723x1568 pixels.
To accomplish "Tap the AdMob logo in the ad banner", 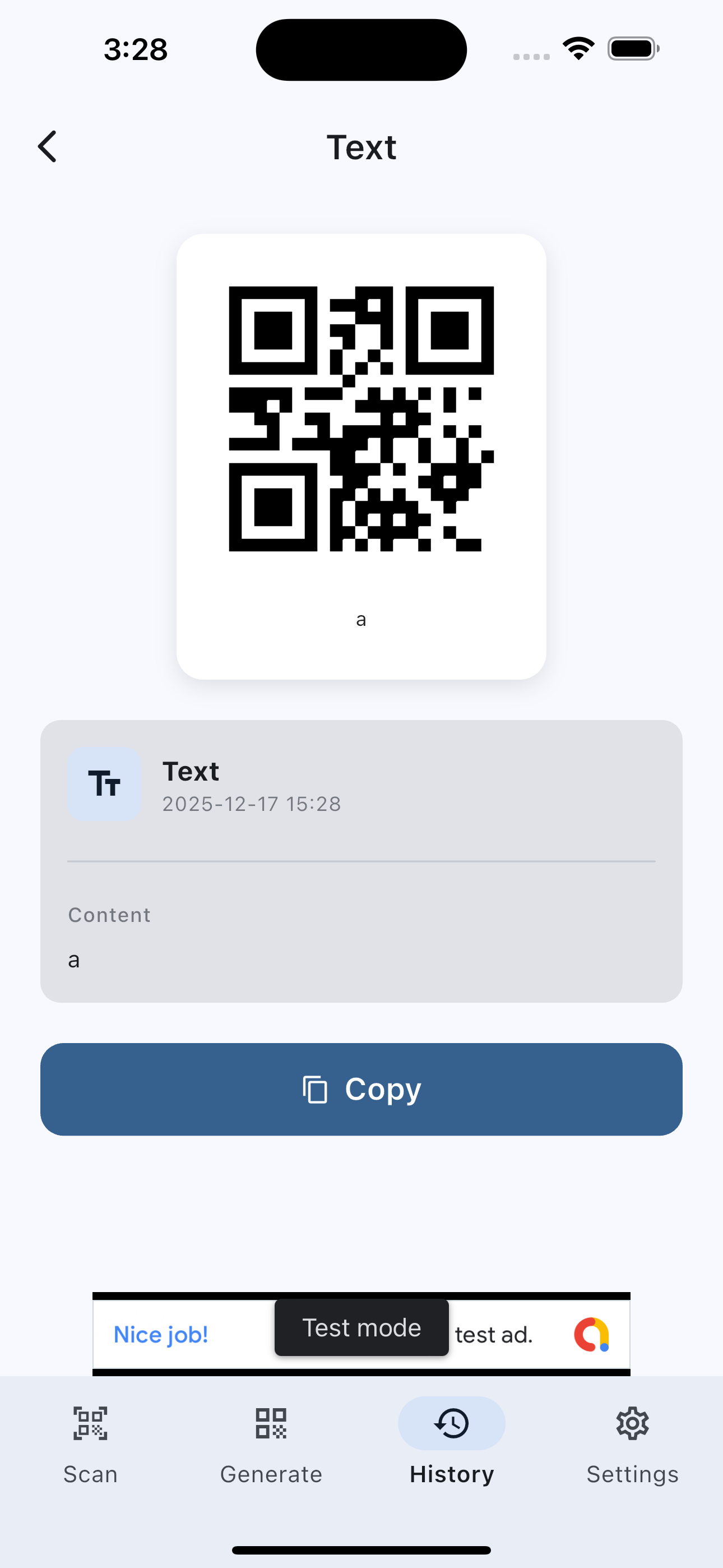I will point(591,1334).
